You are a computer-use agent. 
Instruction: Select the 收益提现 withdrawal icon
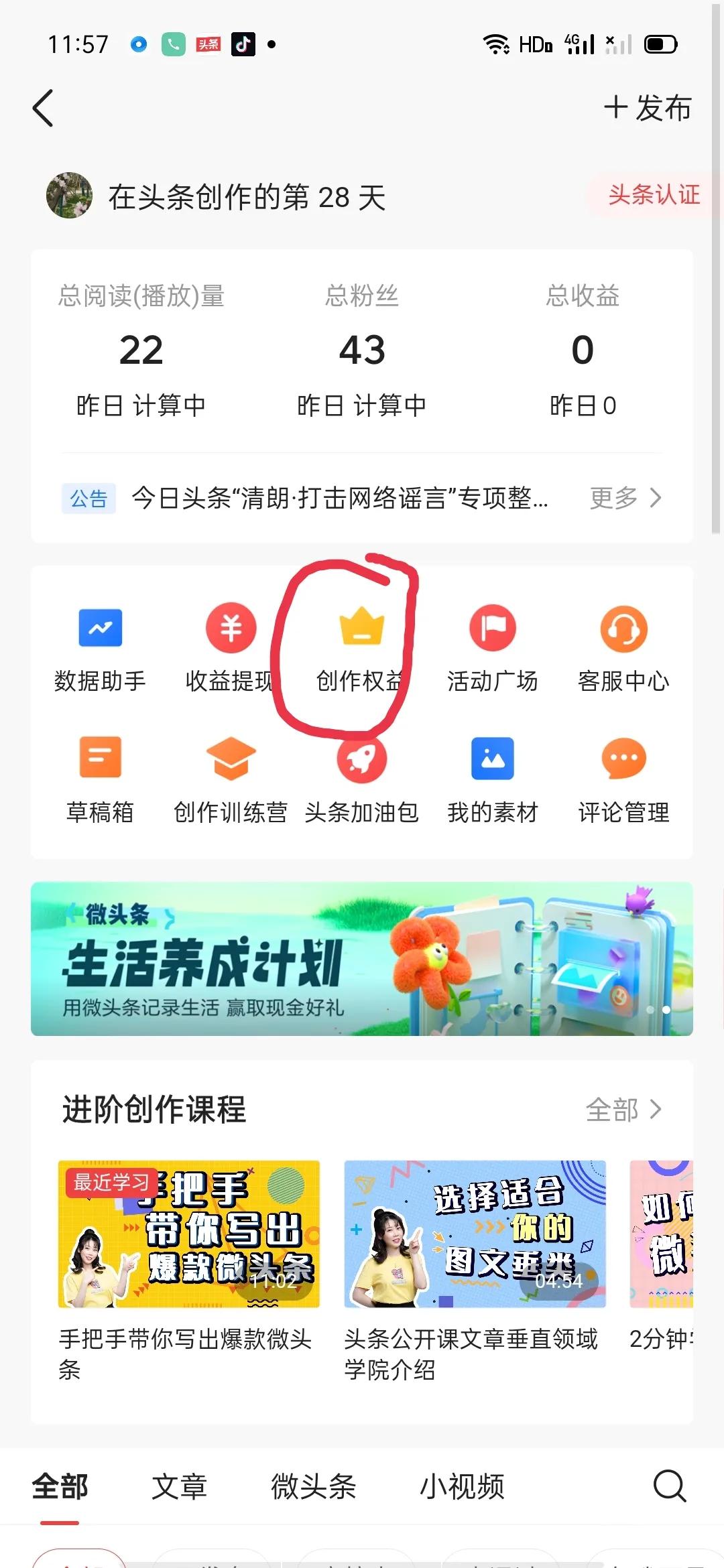tap(230, 627)
